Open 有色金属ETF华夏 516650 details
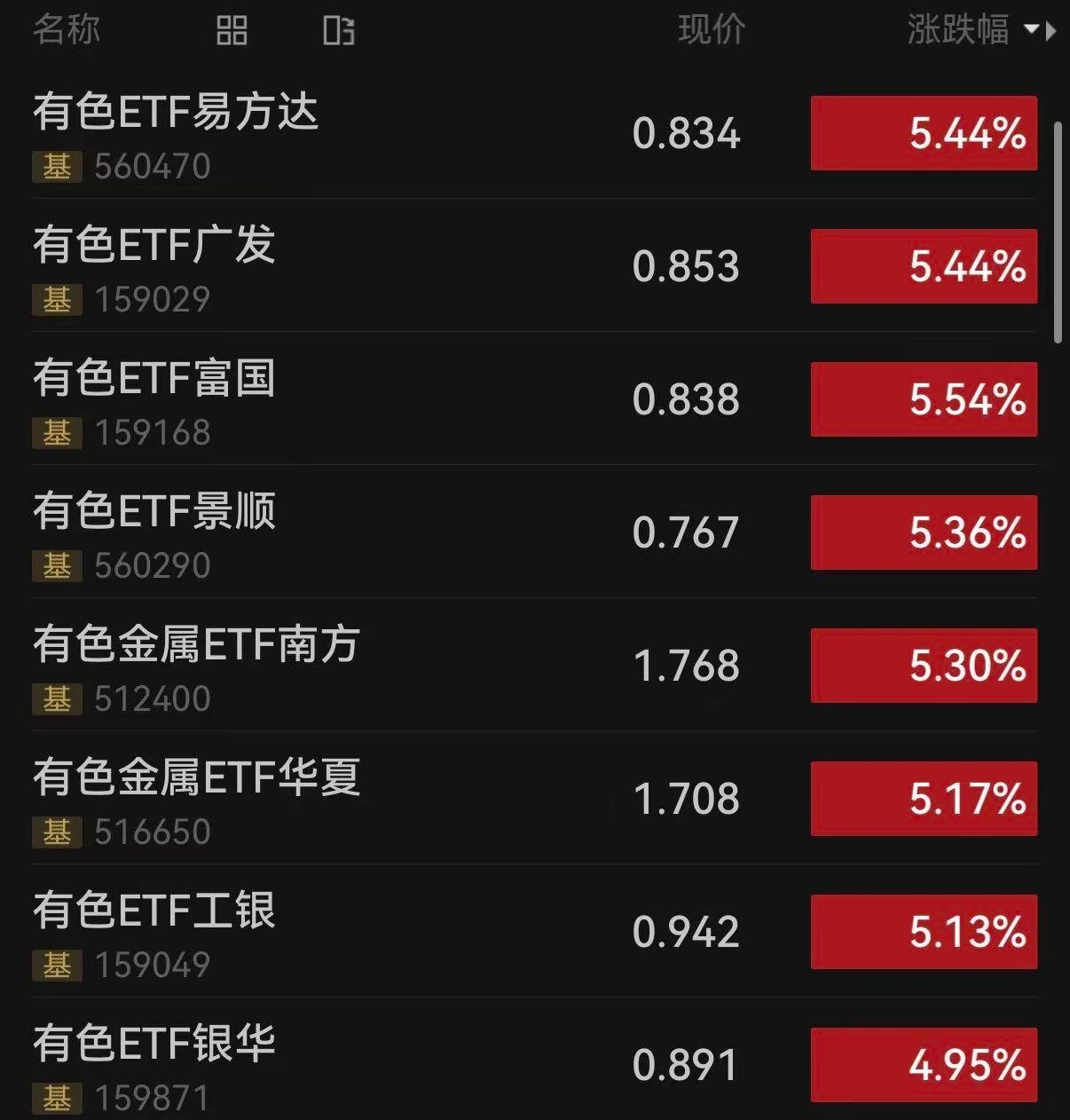This screenshot has width=1070, height=1120. point(534,799)
